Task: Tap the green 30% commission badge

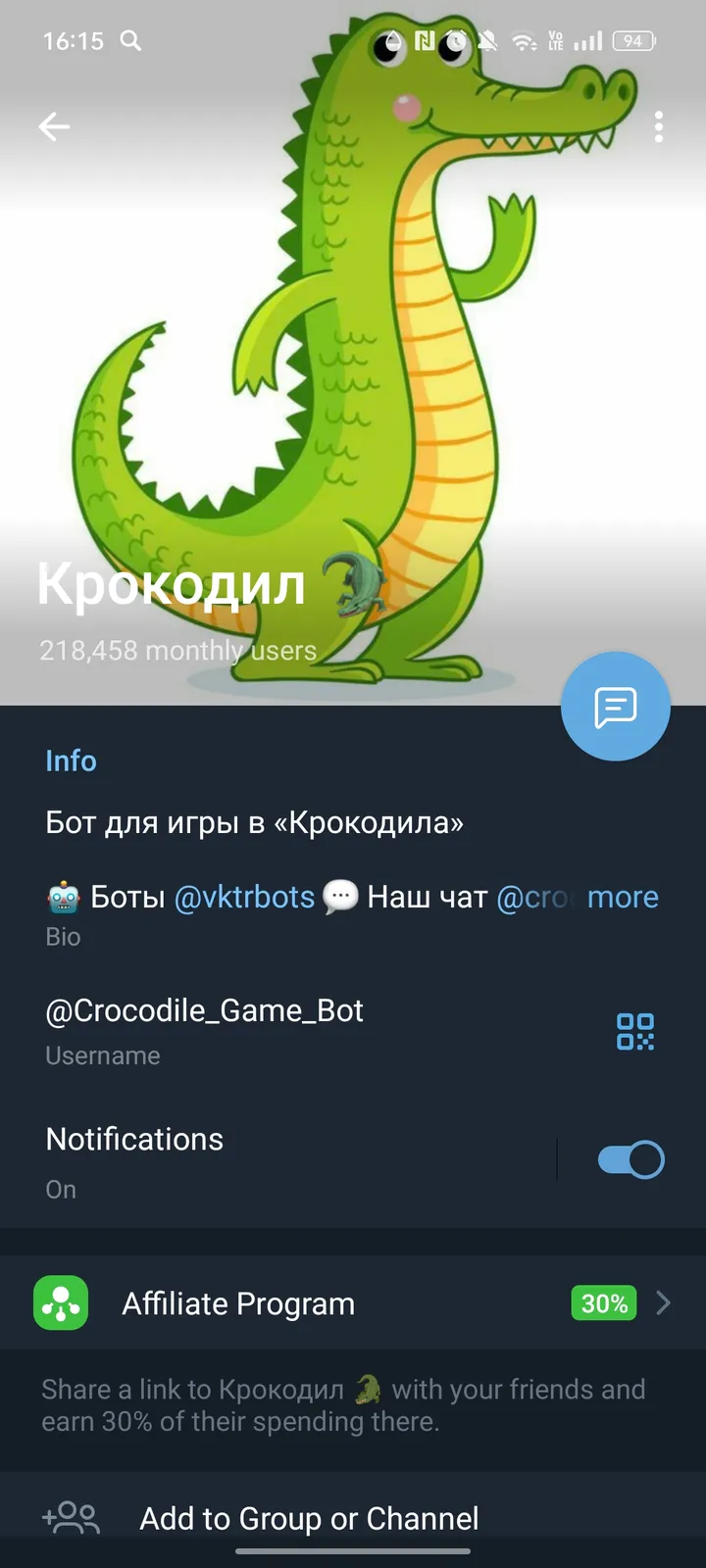Action: tap(602, 1303)
